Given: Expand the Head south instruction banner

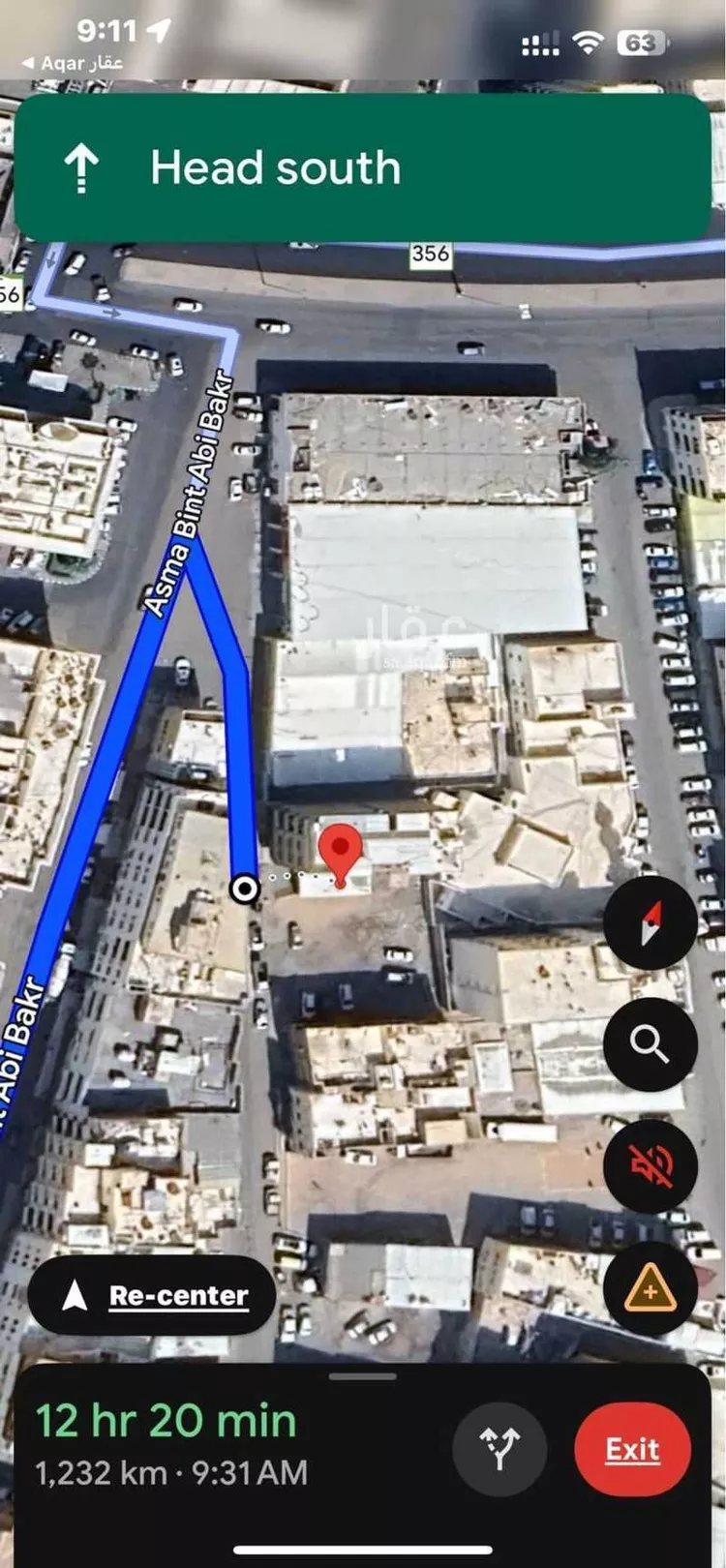Looking at the screenshot, I should pyautogui.click(x=363, y=166).
